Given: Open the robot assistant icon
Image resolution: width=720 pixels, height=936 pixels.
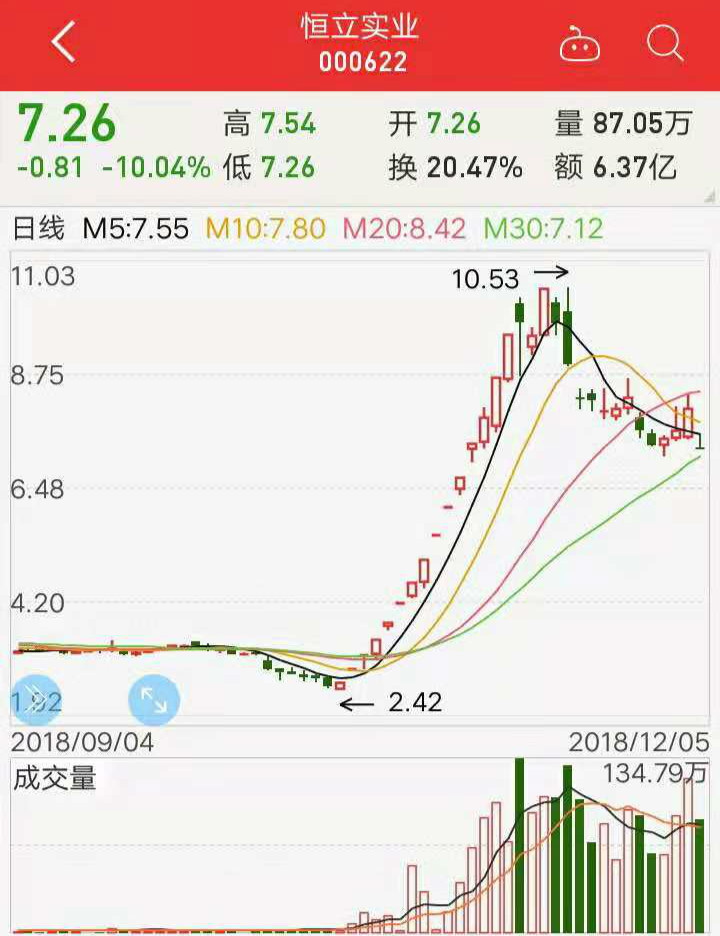Looking at the screenshot, I should coord(579,45).
